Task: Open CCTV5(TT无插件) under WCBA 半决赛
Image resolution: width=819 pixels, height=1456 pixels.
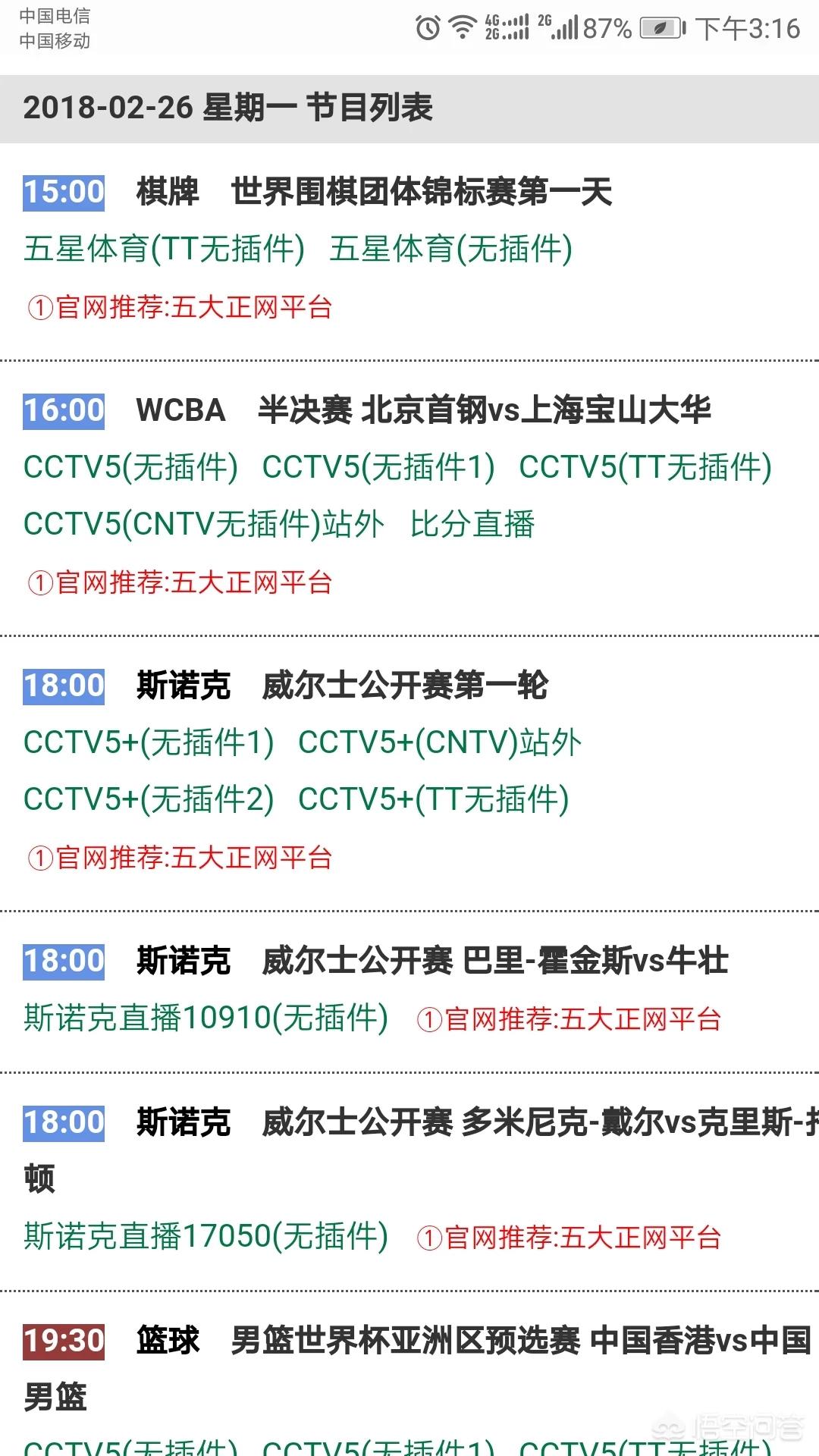Action: (645, 467)
